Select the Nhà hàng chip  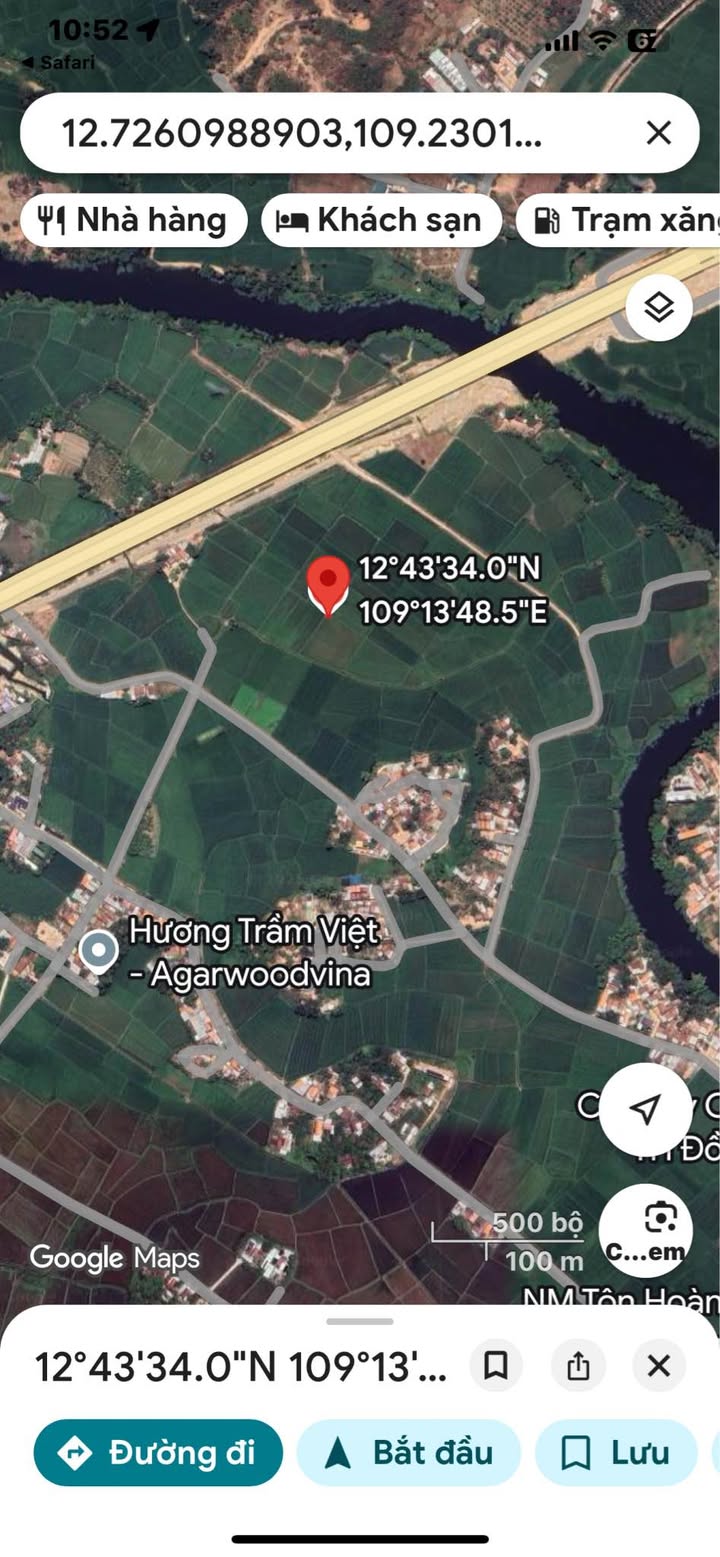134,221
